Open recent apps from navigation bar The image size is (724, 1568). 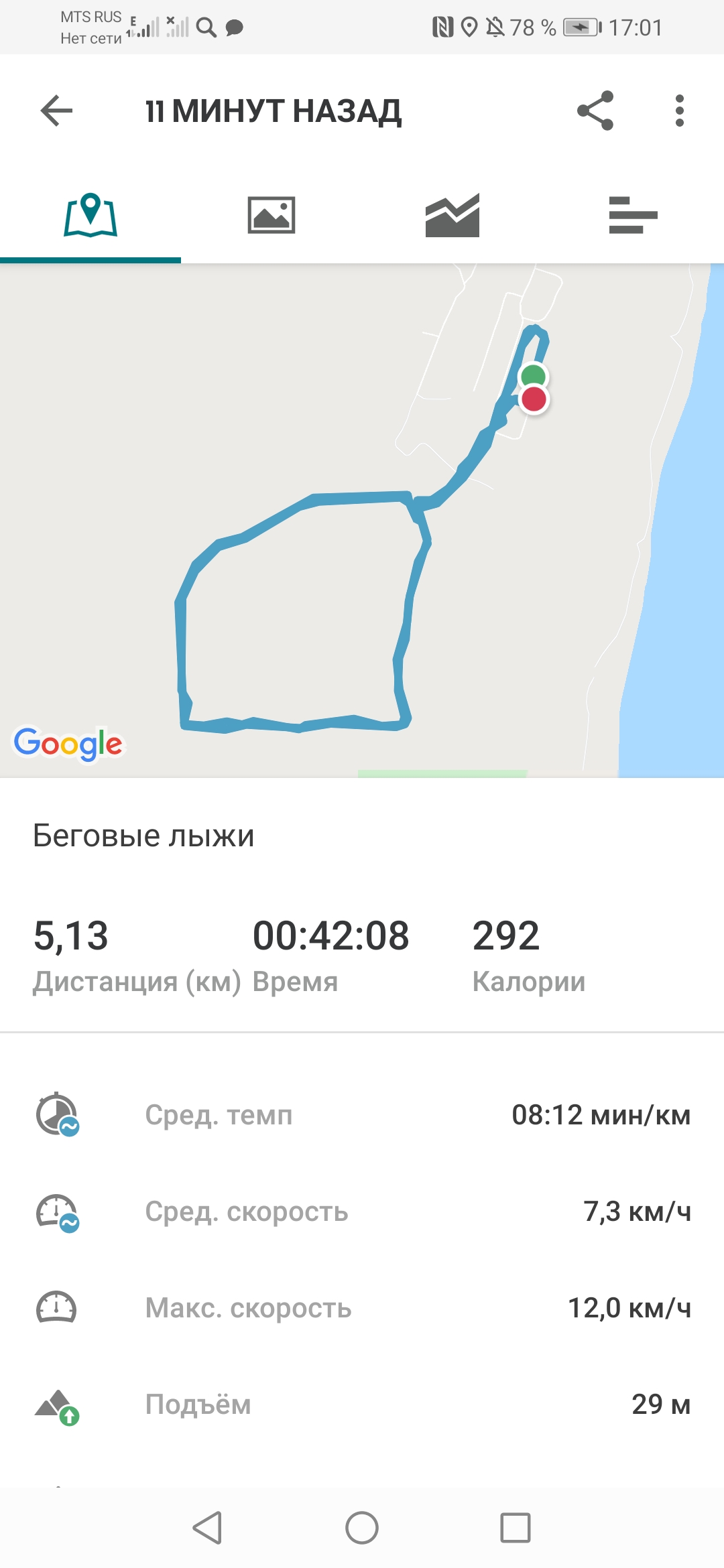click(515, 1528)
